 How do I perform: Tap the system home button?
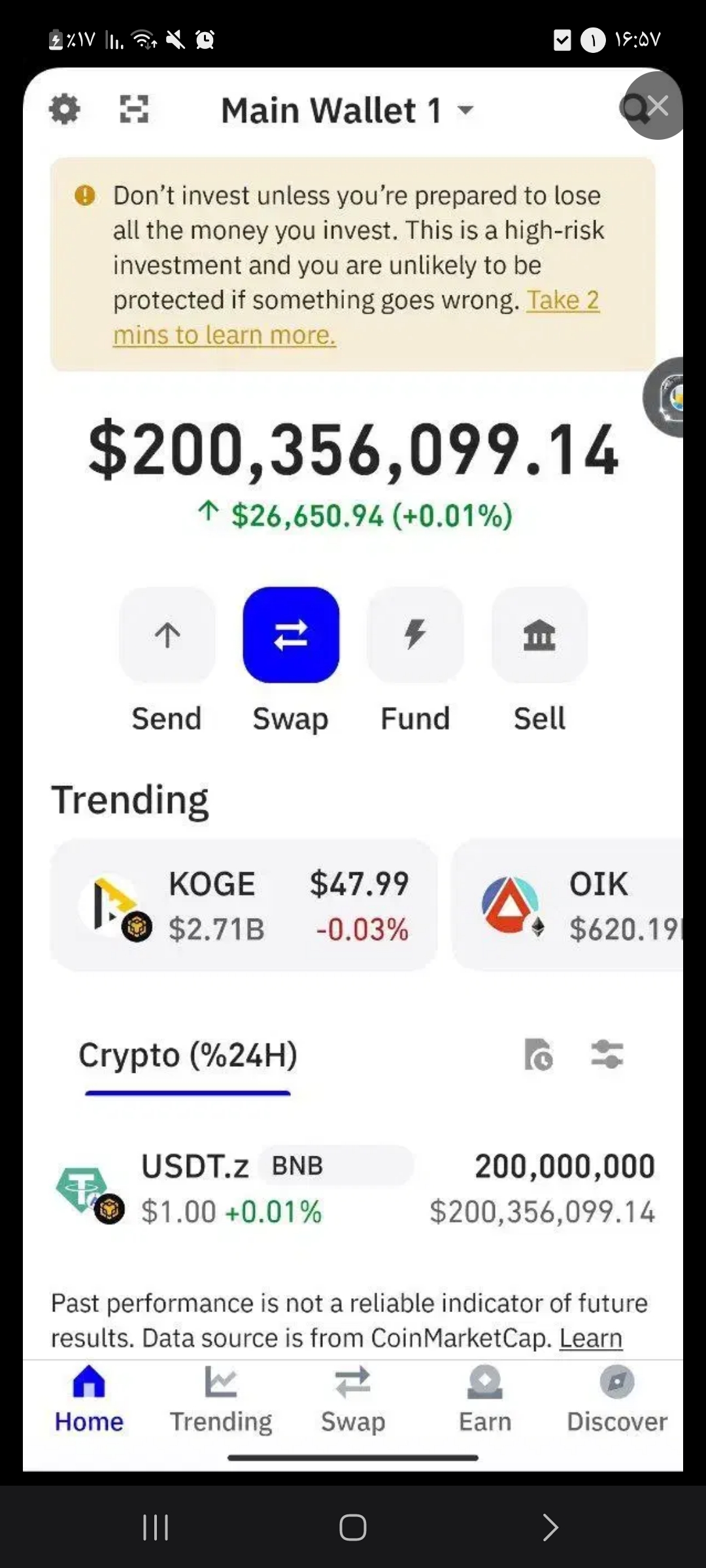click(x=353, y=1527)
